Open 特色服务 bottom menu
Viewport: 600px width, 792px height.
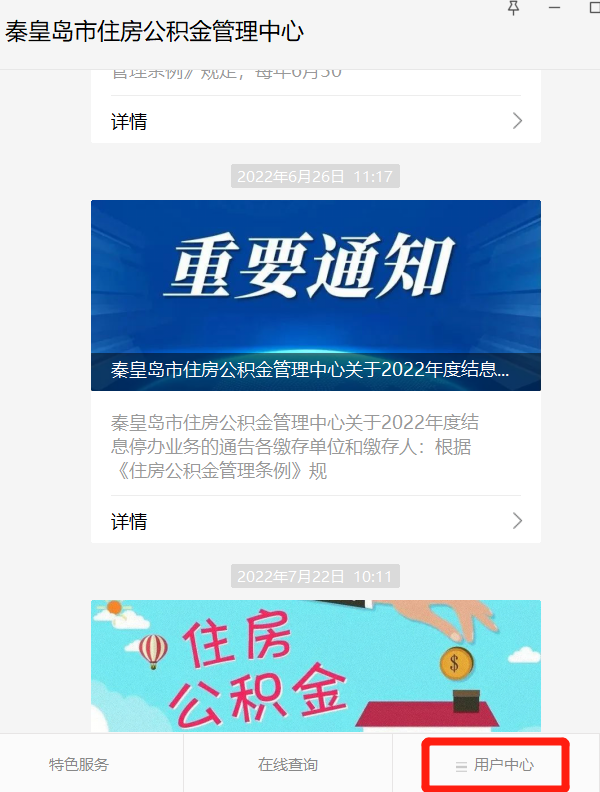click(x=79, y=765)
